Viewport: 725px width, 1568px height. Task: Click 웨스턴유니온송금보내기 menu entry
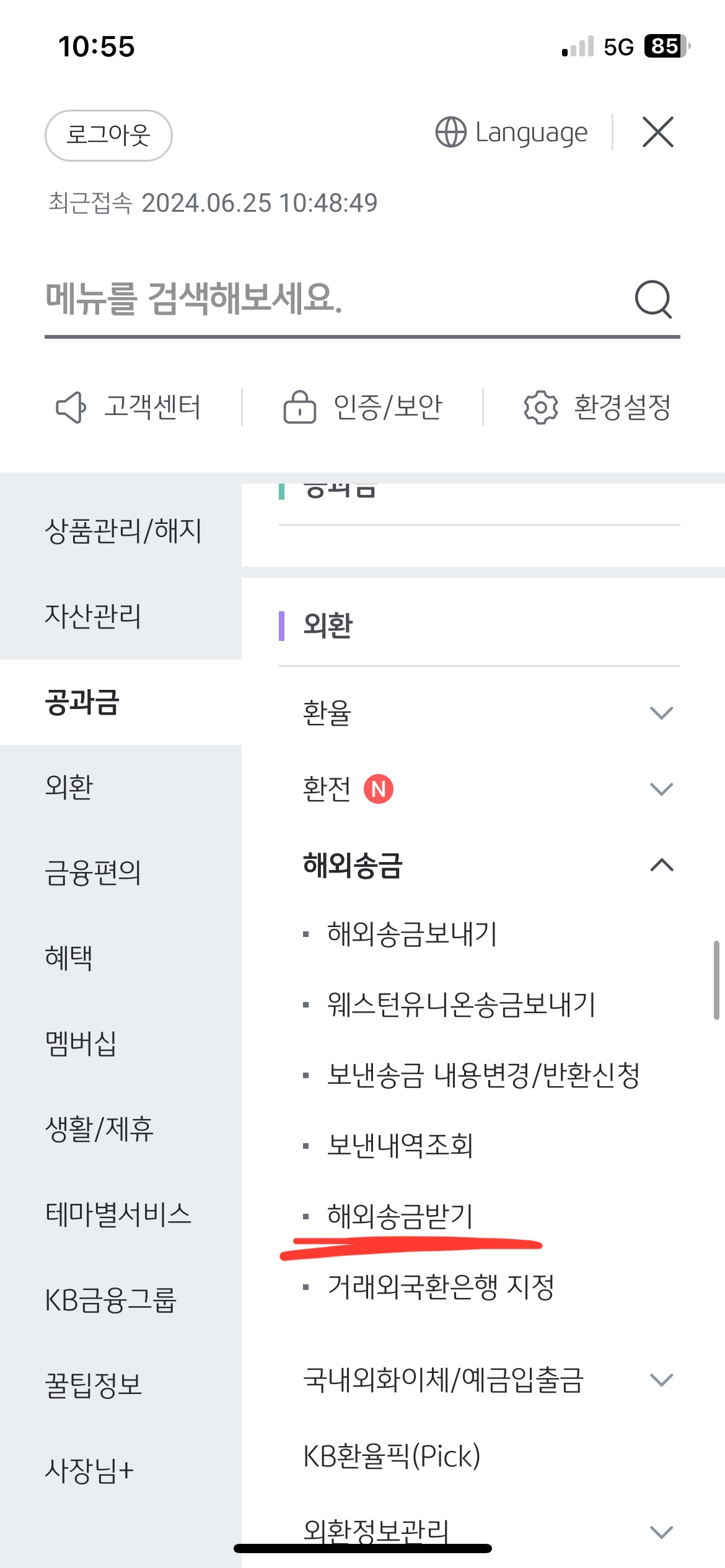pyautogui.click(x=460, y=1005)
